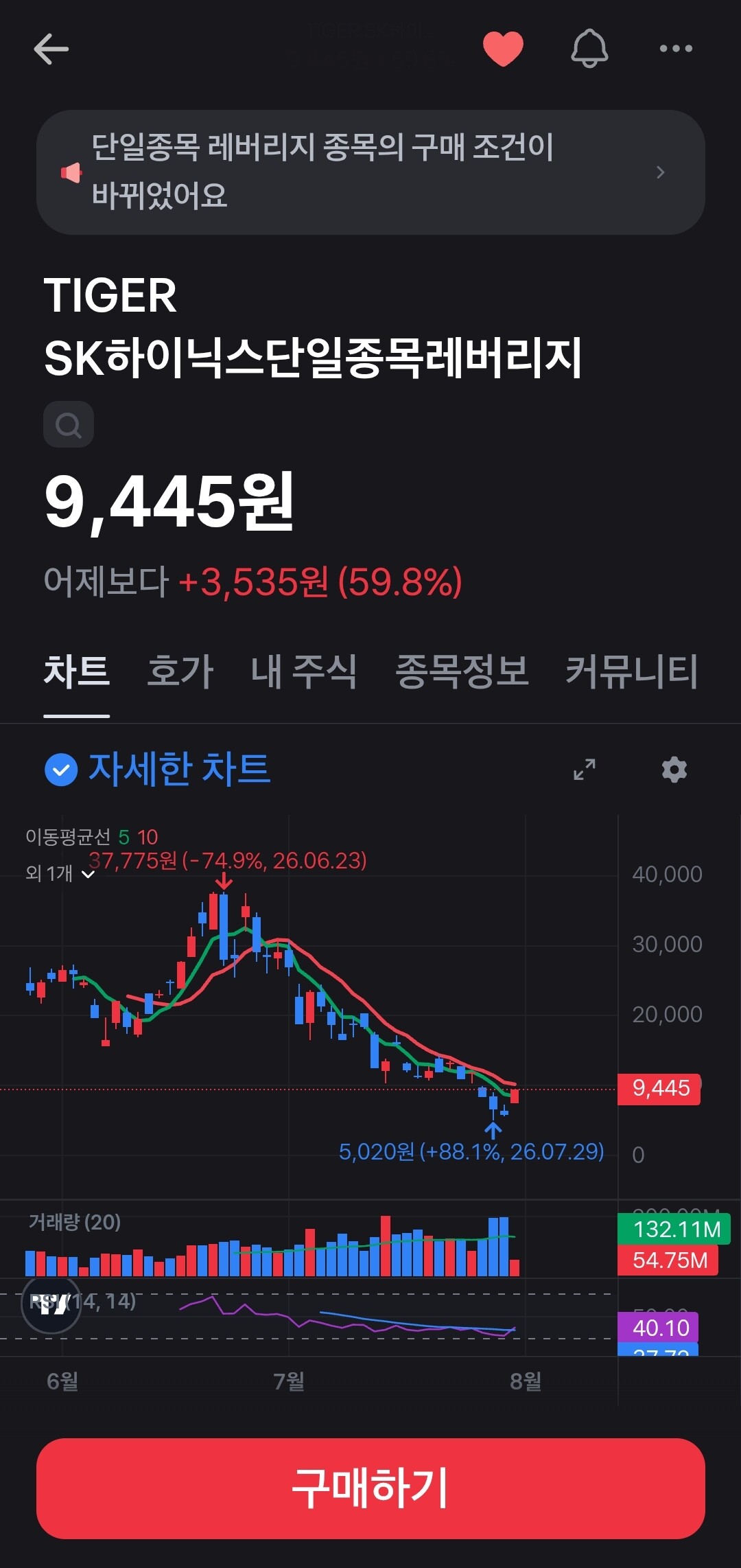This screenshot has width=741, height=1568.
Task: Open the 종목정보 tab
Action: tap(462, 671)
